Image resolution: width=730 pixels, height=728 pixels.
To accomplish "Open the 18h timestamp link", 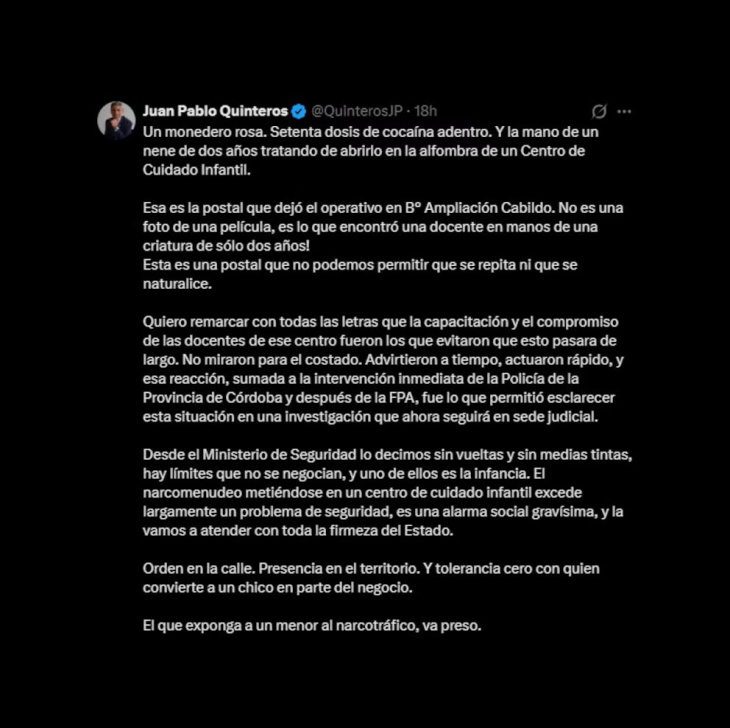I will point(426,111).
